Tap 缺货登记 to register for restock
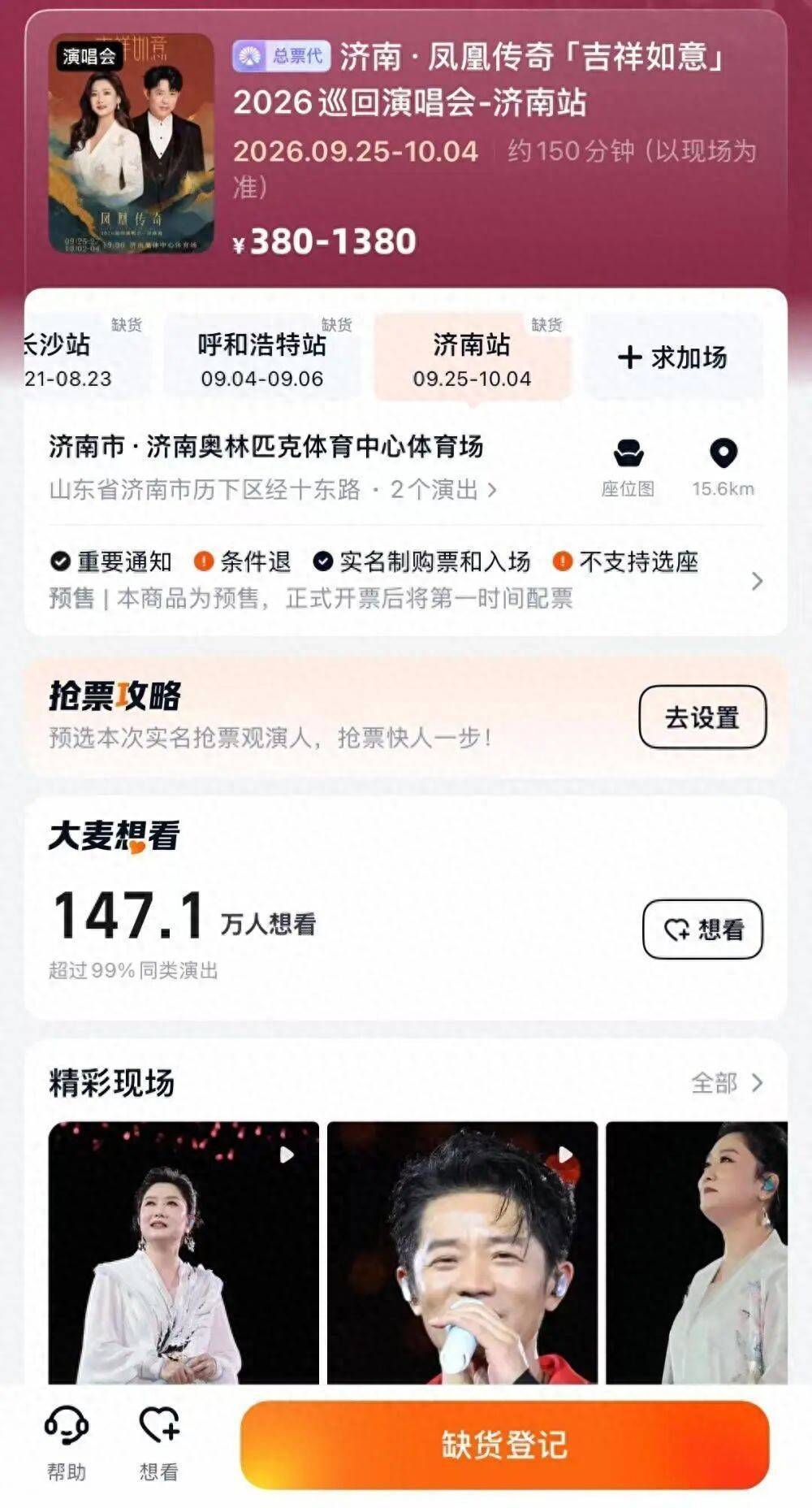The width and height of the screenshot is (812, 1508). [504, 1445]
